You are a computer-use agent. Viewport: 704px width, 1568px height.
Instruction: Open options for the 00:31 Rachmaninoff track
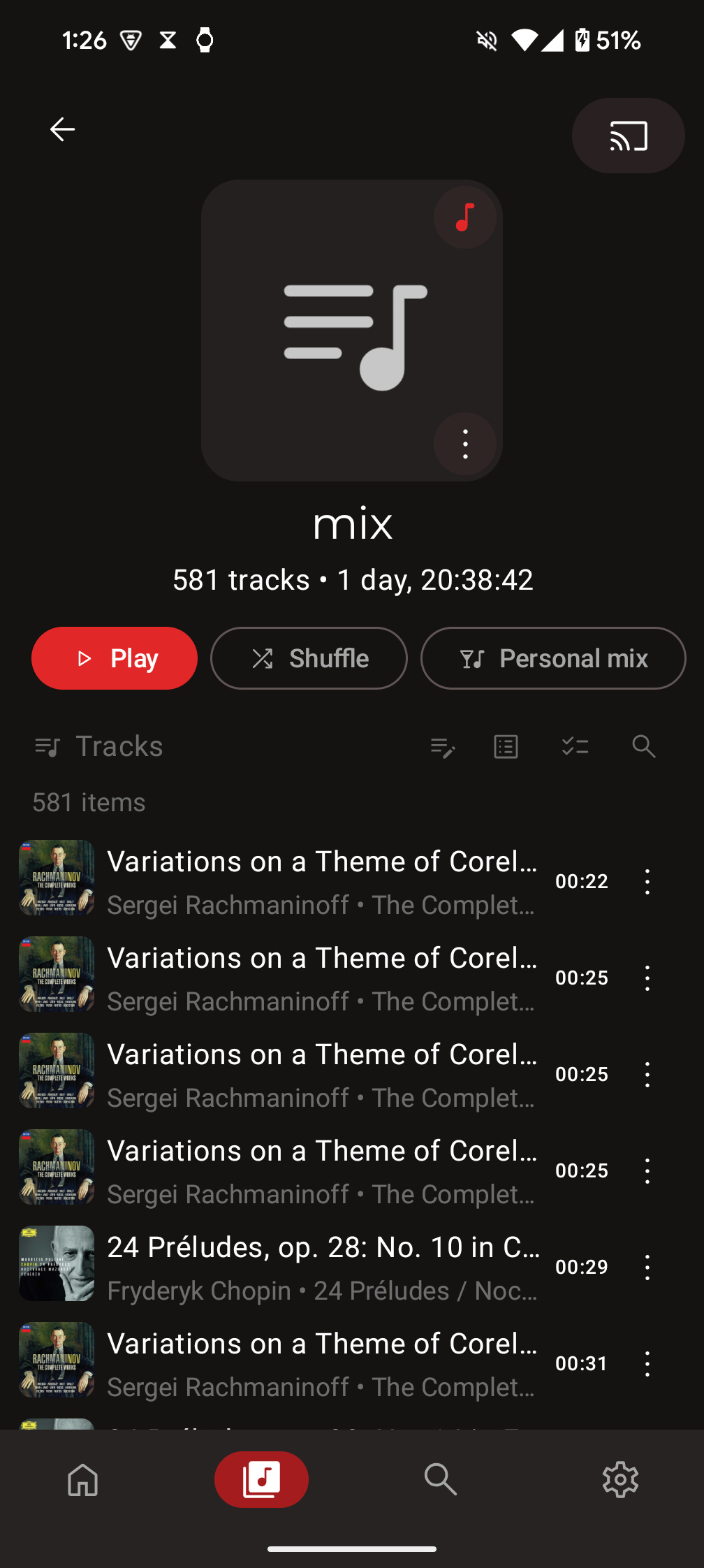pyautogui.click(x=647, y=1364)
